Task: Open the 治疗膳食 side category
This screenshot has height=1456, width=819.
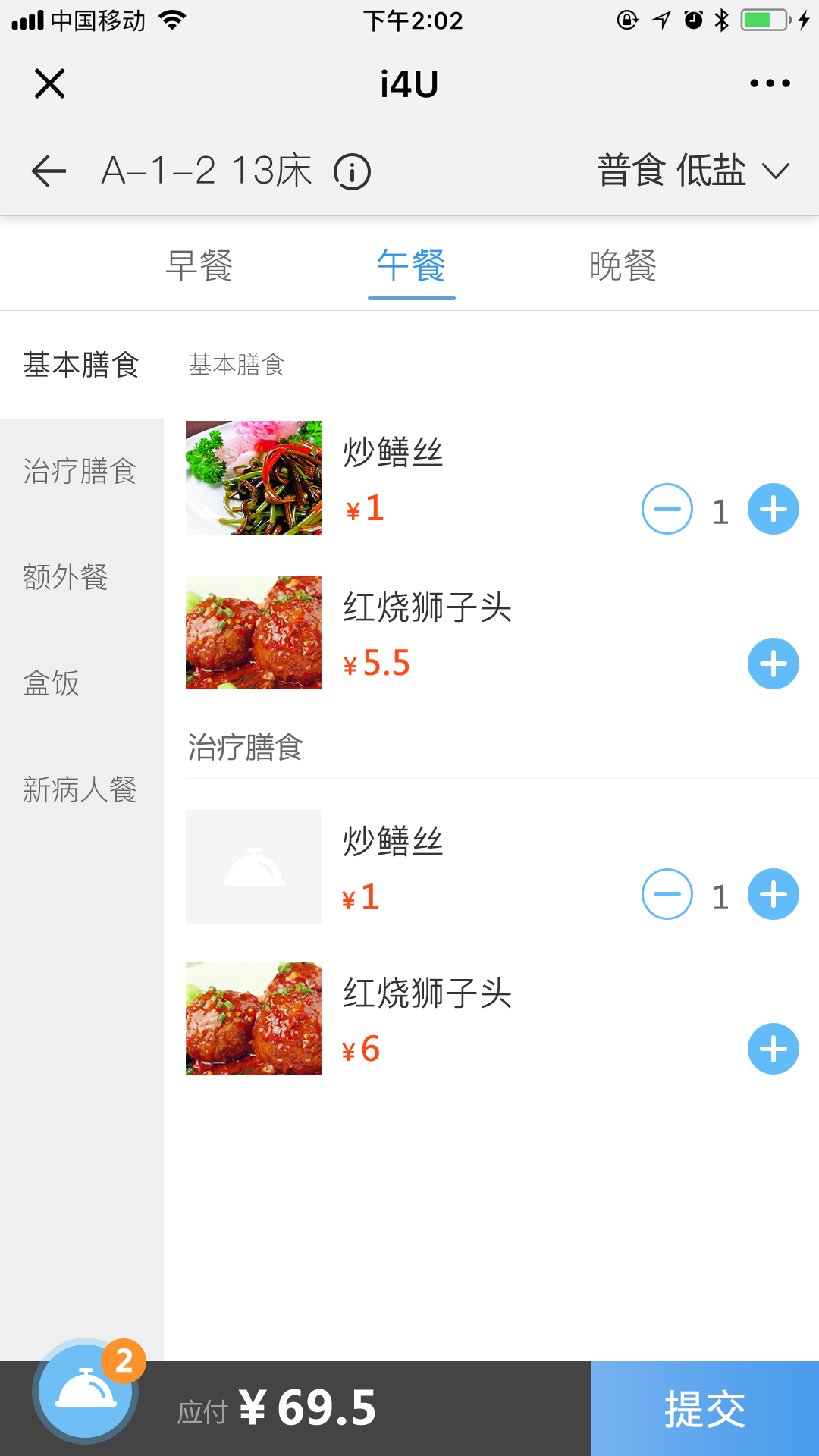Action: [x=81, y=471]
